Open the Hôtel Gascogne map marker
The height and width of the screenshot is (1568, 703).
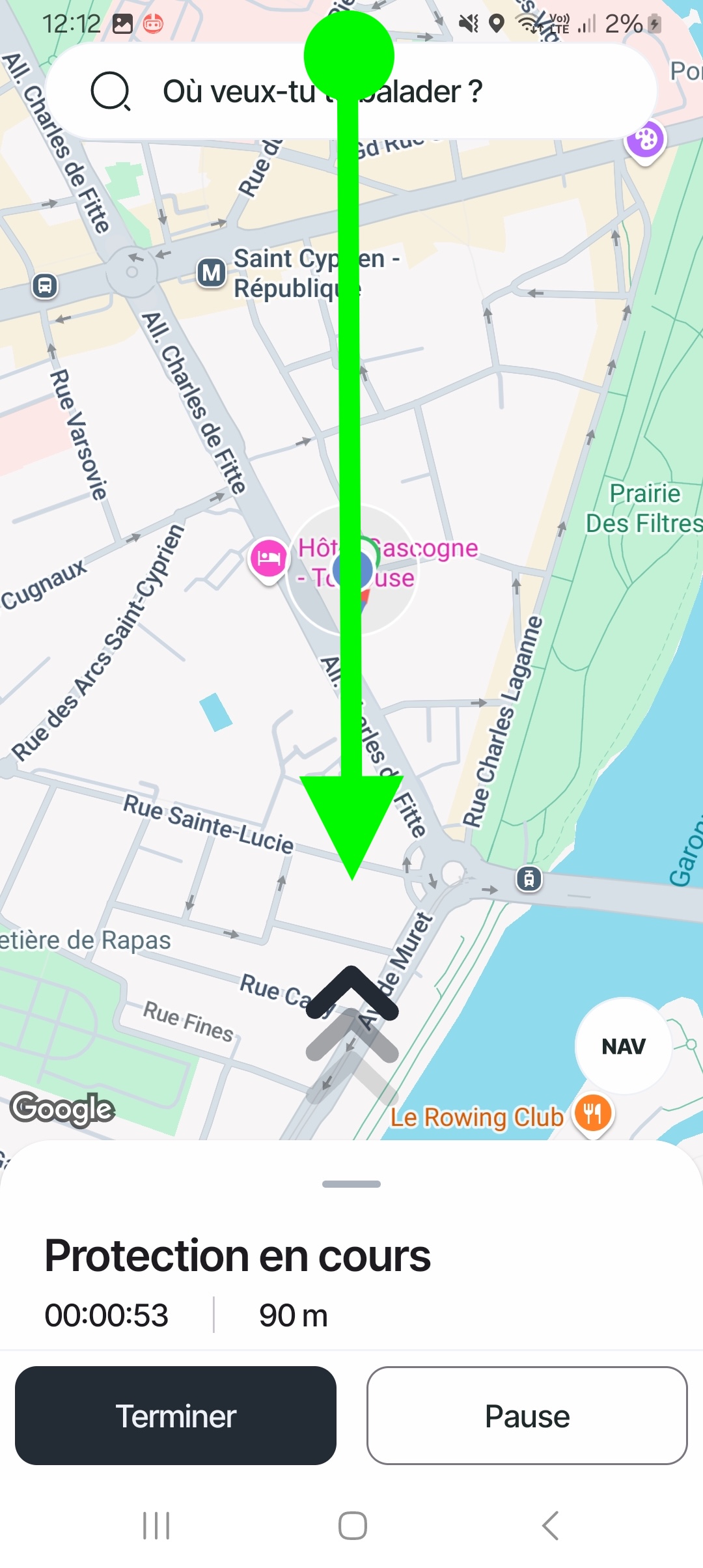coord(268,559)
